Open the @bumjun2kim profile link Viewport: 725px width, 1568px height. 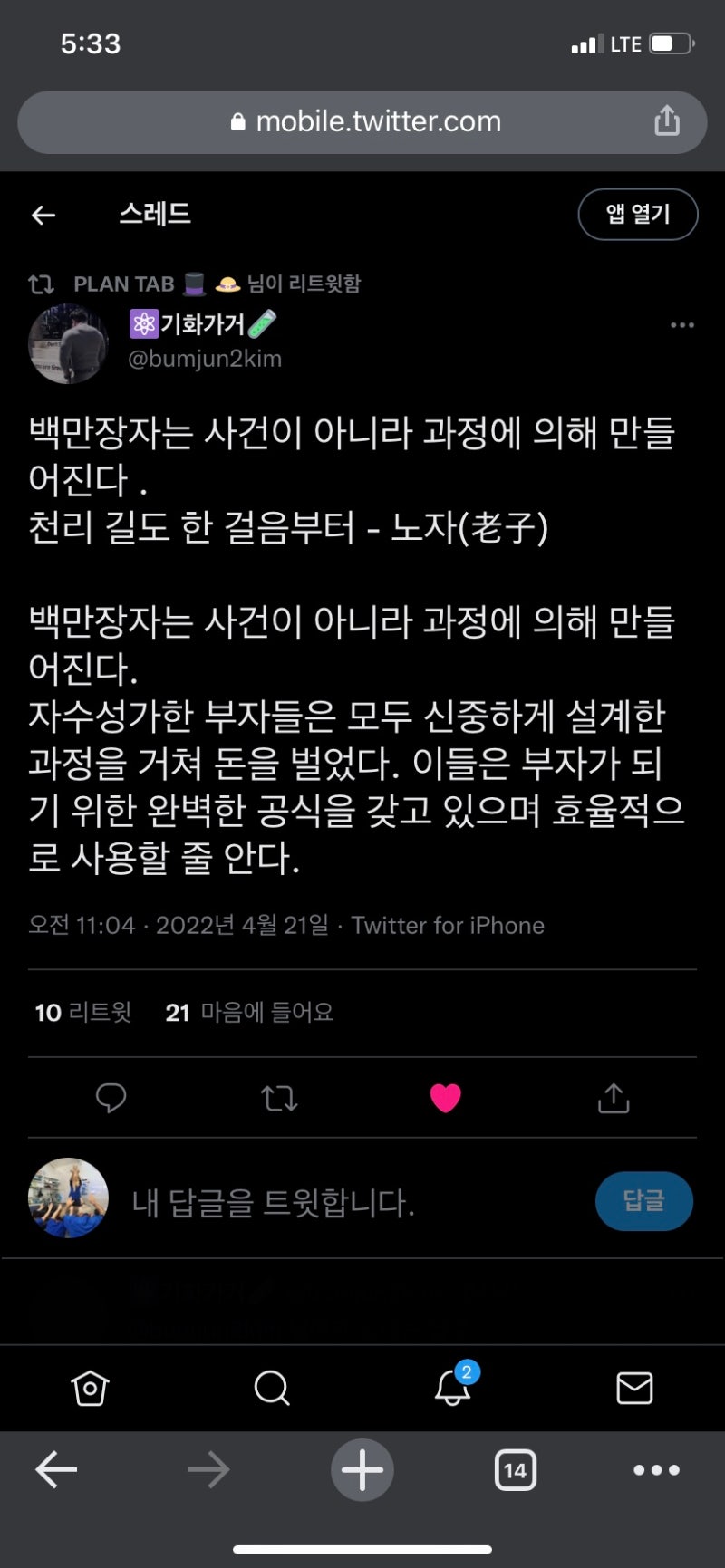[x=205, y=359]
